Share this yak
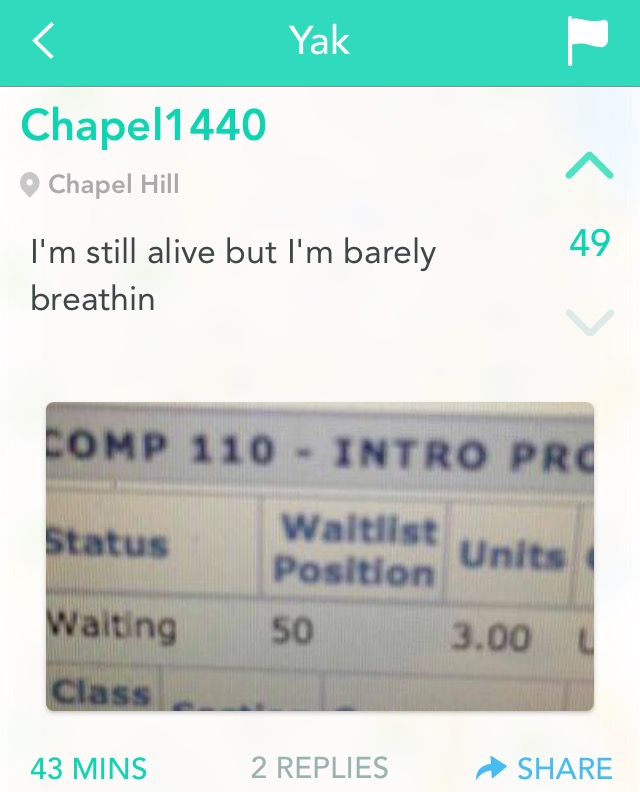 (x=544, y=768)
